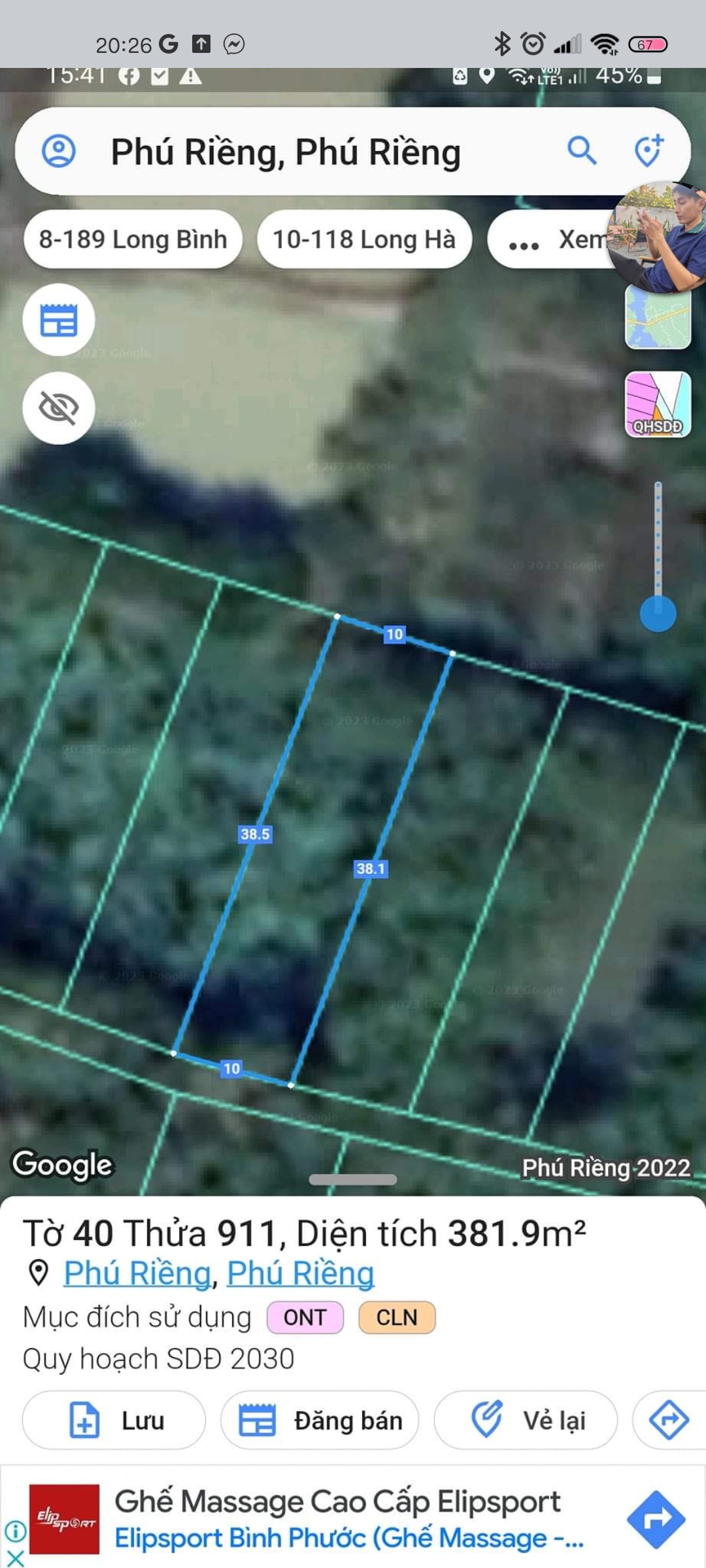Open the first Phú Riềng link
Image resolution: width=706 pixels, height=1568 pixels.
click(x=137, y=1273)
